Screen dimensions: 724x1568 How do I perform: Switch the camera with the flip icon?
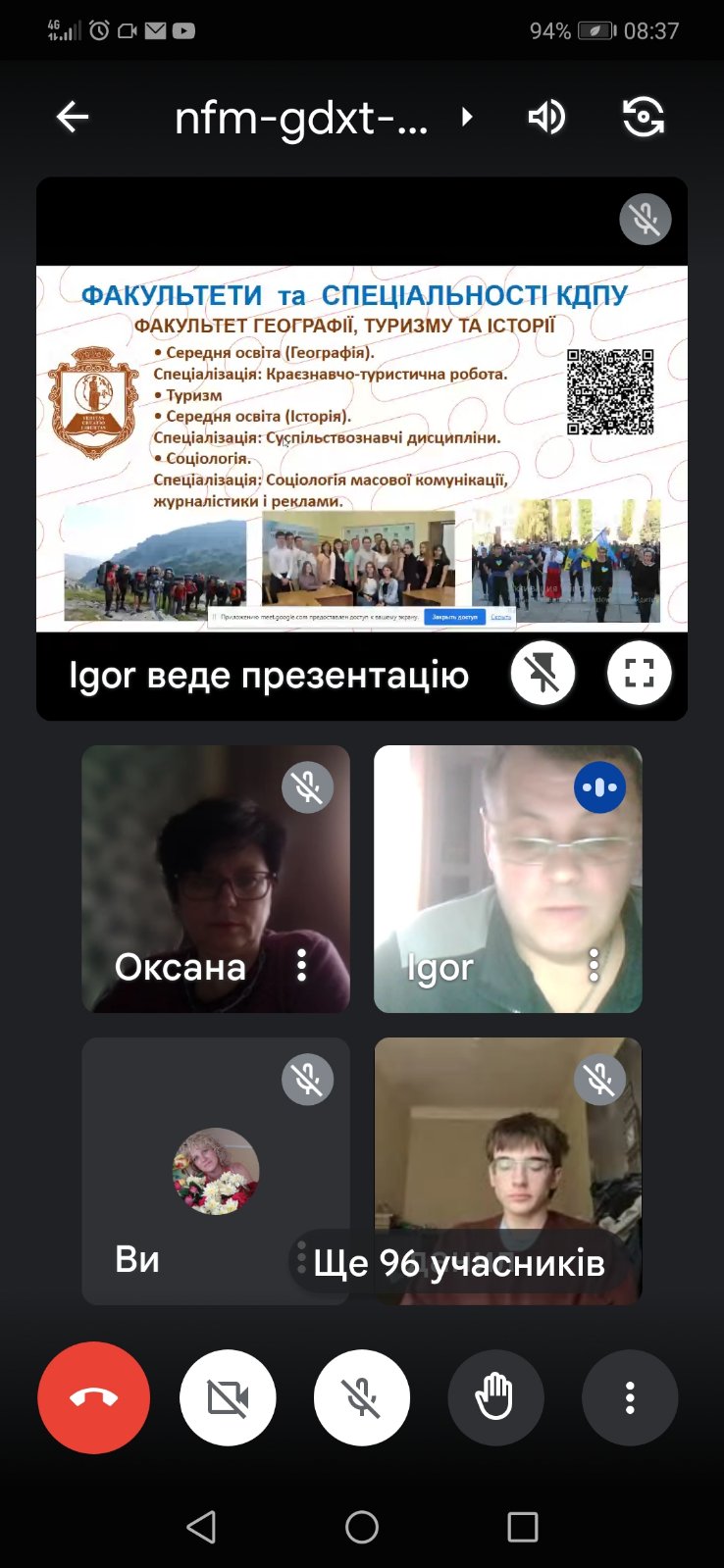(x=644, y=118)
